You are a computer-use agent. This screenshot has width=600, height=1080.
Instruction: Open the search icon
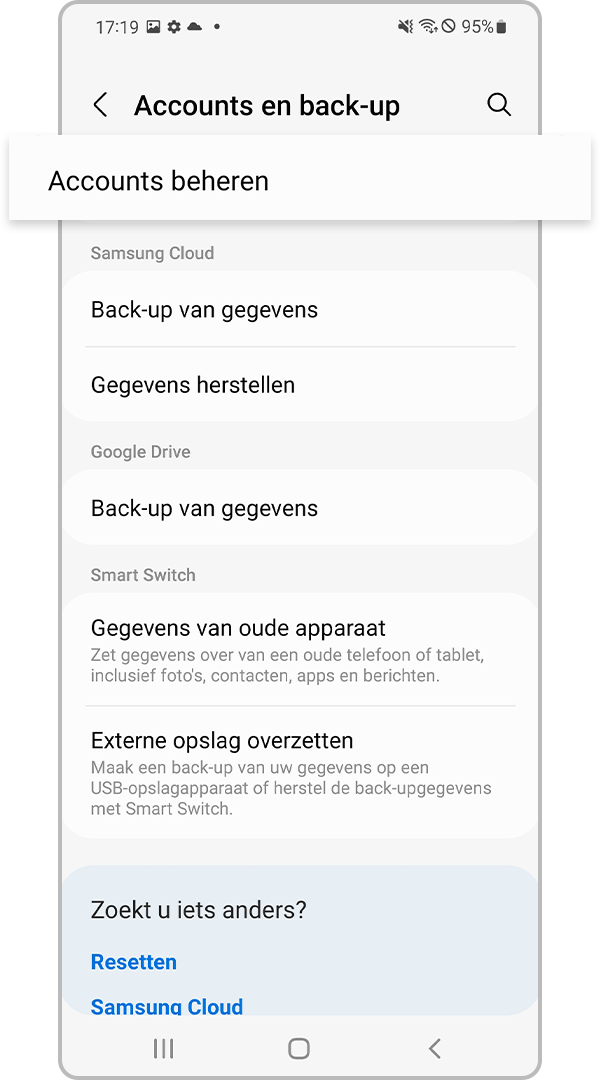(x=498, y=105)
